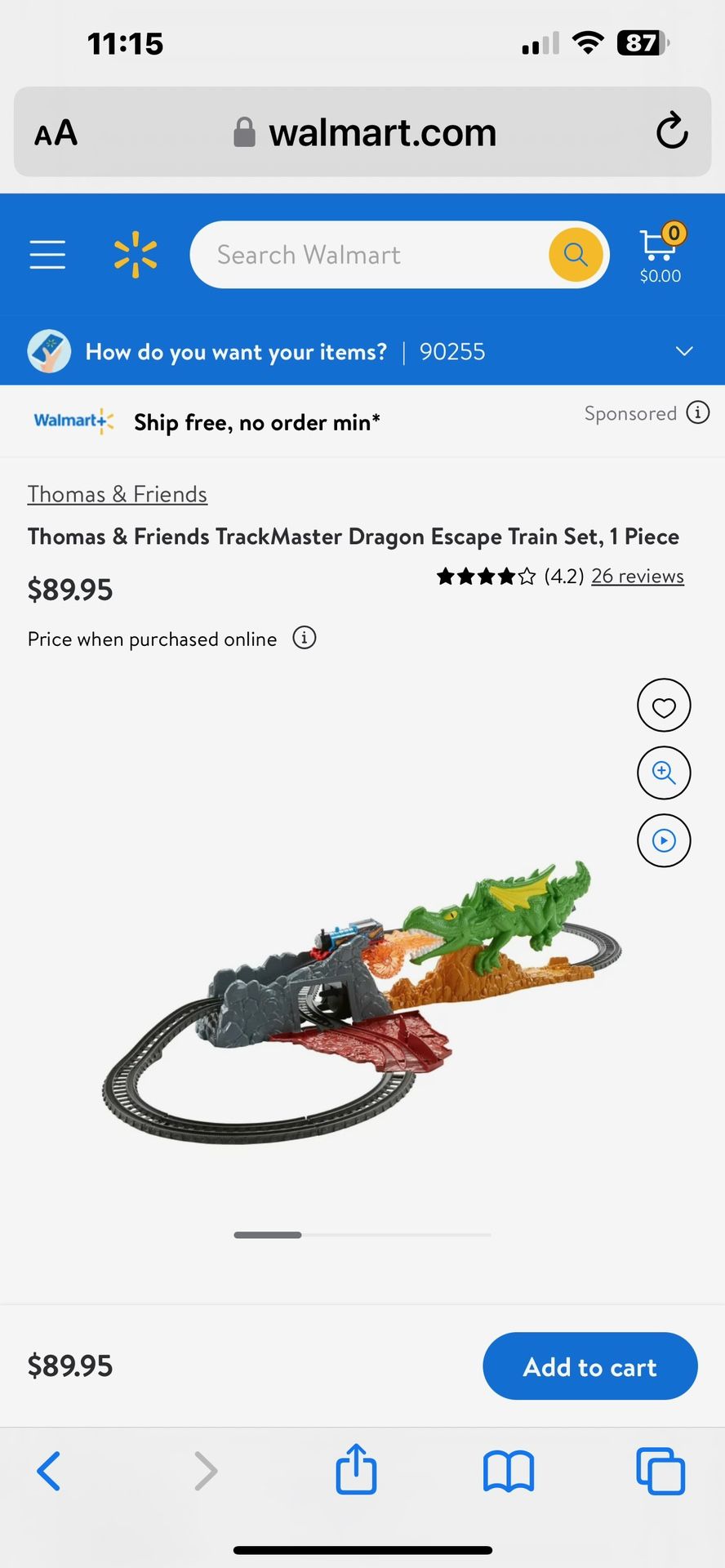Screen dimensions: 725x1568
Task: Tap the Search Walmart field
Action: coord(367,255)
